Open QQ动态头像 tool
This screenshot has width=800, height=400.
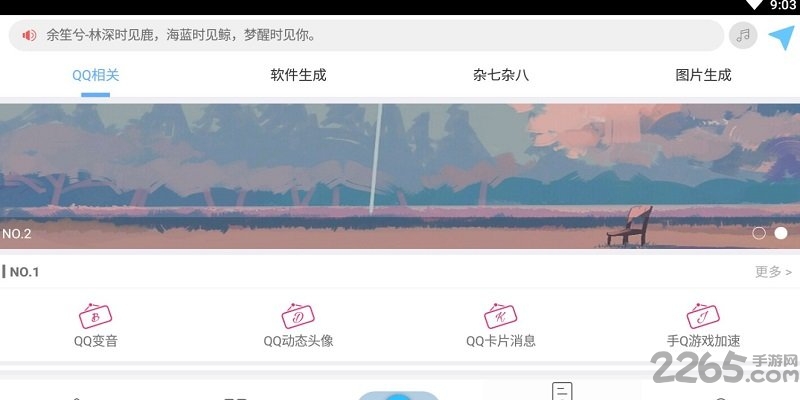coord(298,325)
